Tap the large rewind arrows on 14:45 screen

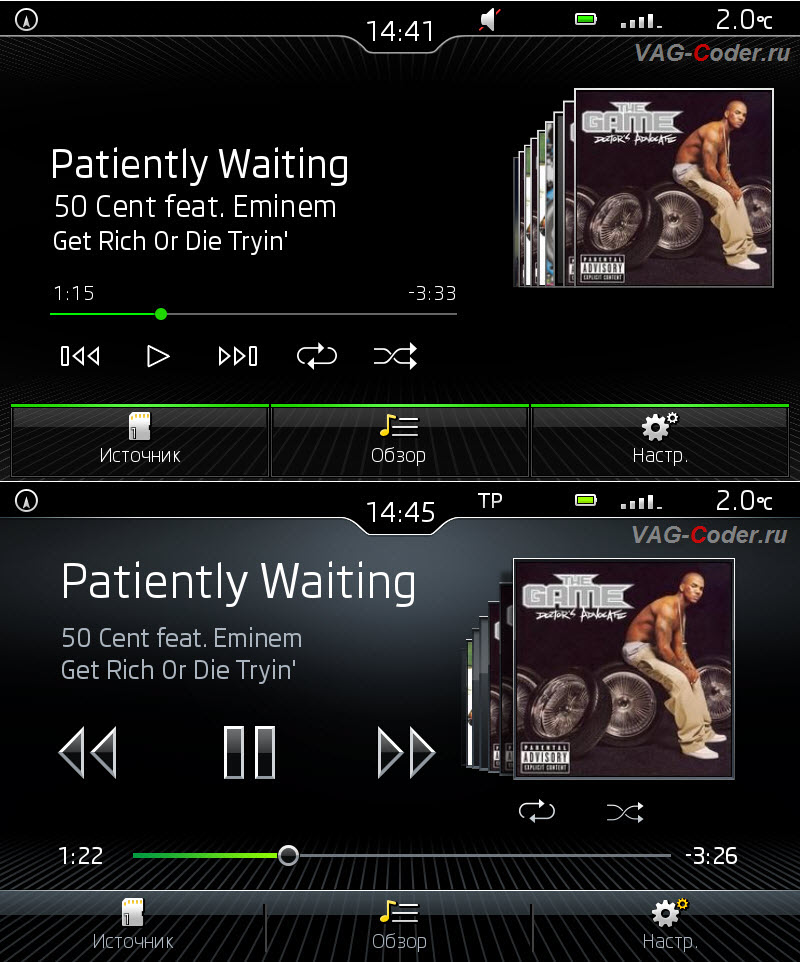(88, 752)
